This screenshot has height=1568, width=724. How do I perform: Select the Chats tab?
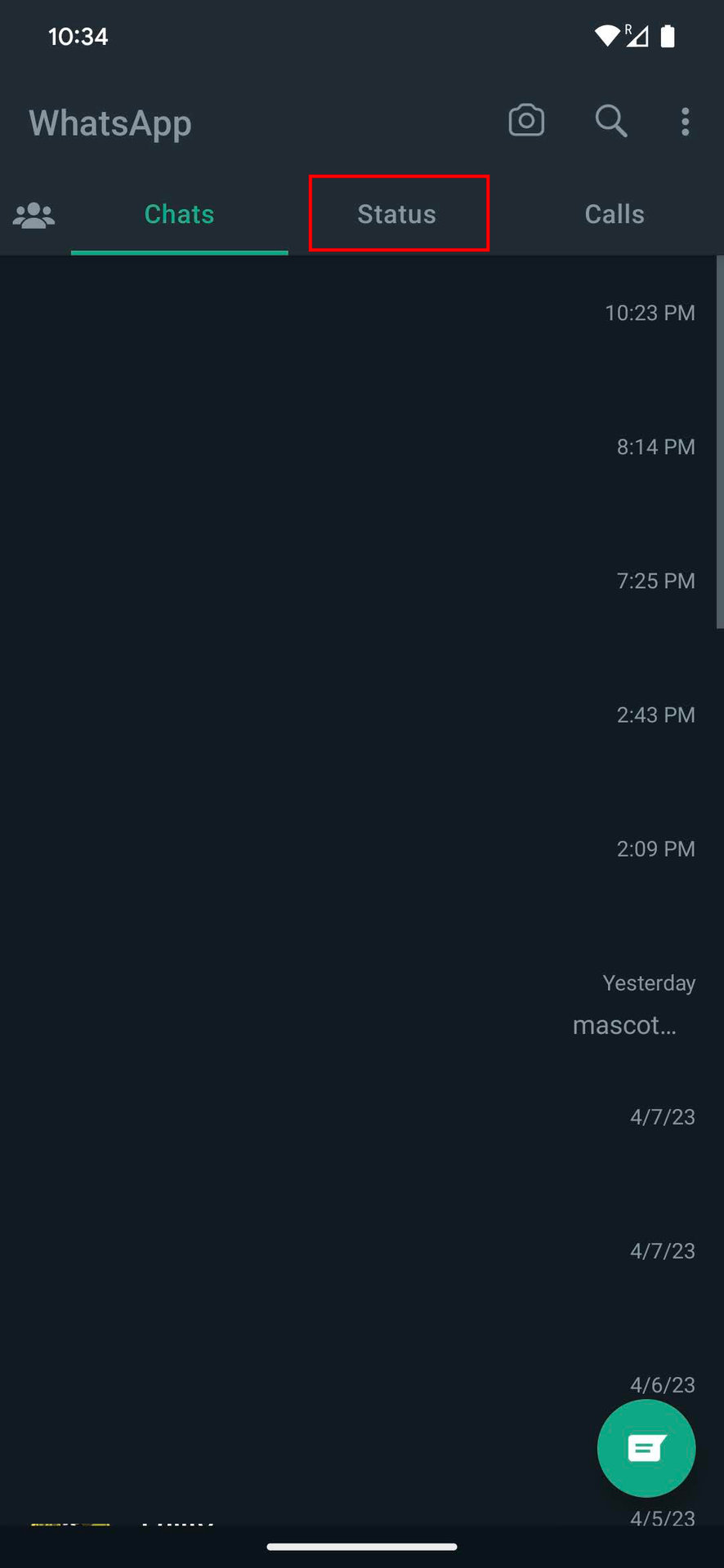pyautogui.click(x=180, y=214)
